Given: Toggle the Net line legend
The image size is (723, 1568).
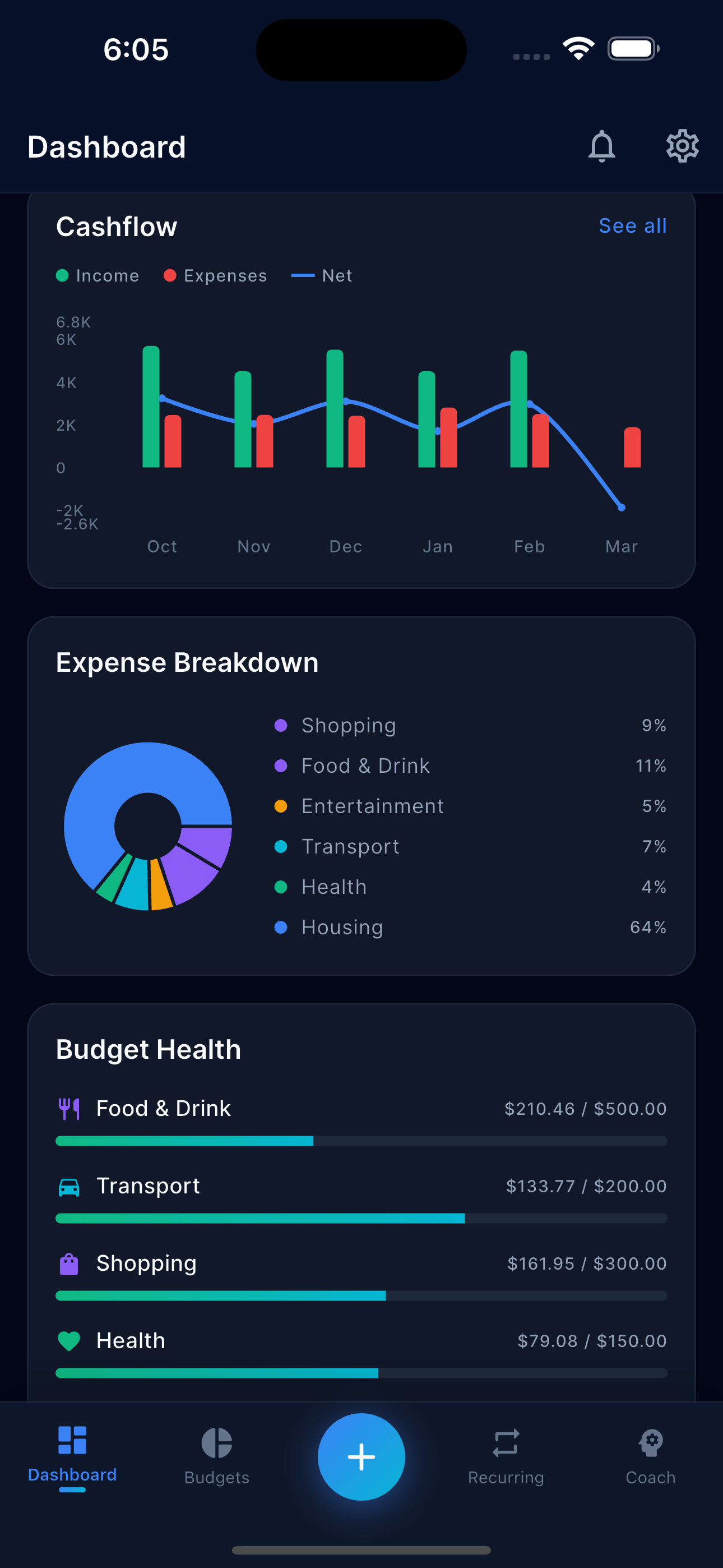Looking at the screenshot, I should 322,275.
